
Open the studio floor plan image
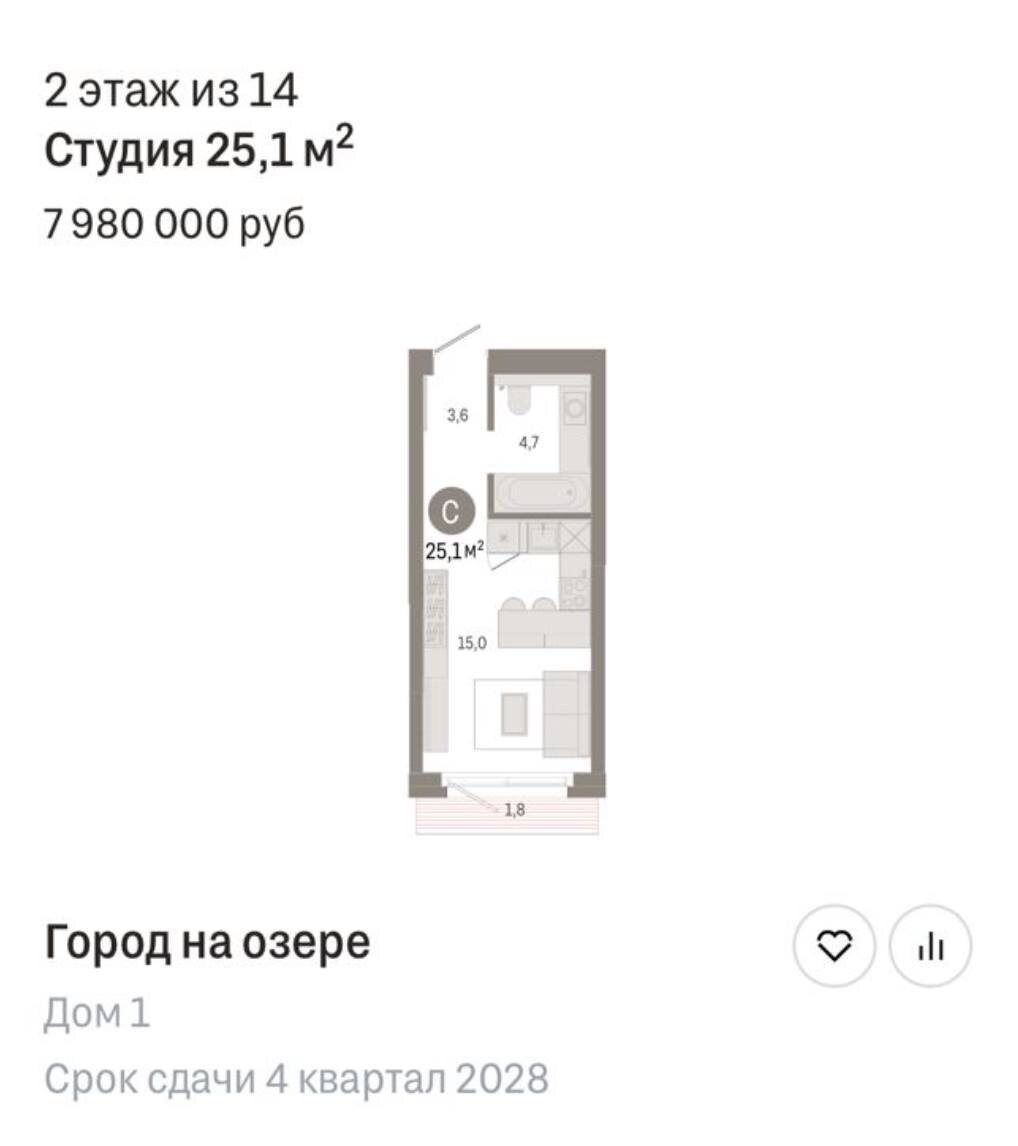coord(506,580)
